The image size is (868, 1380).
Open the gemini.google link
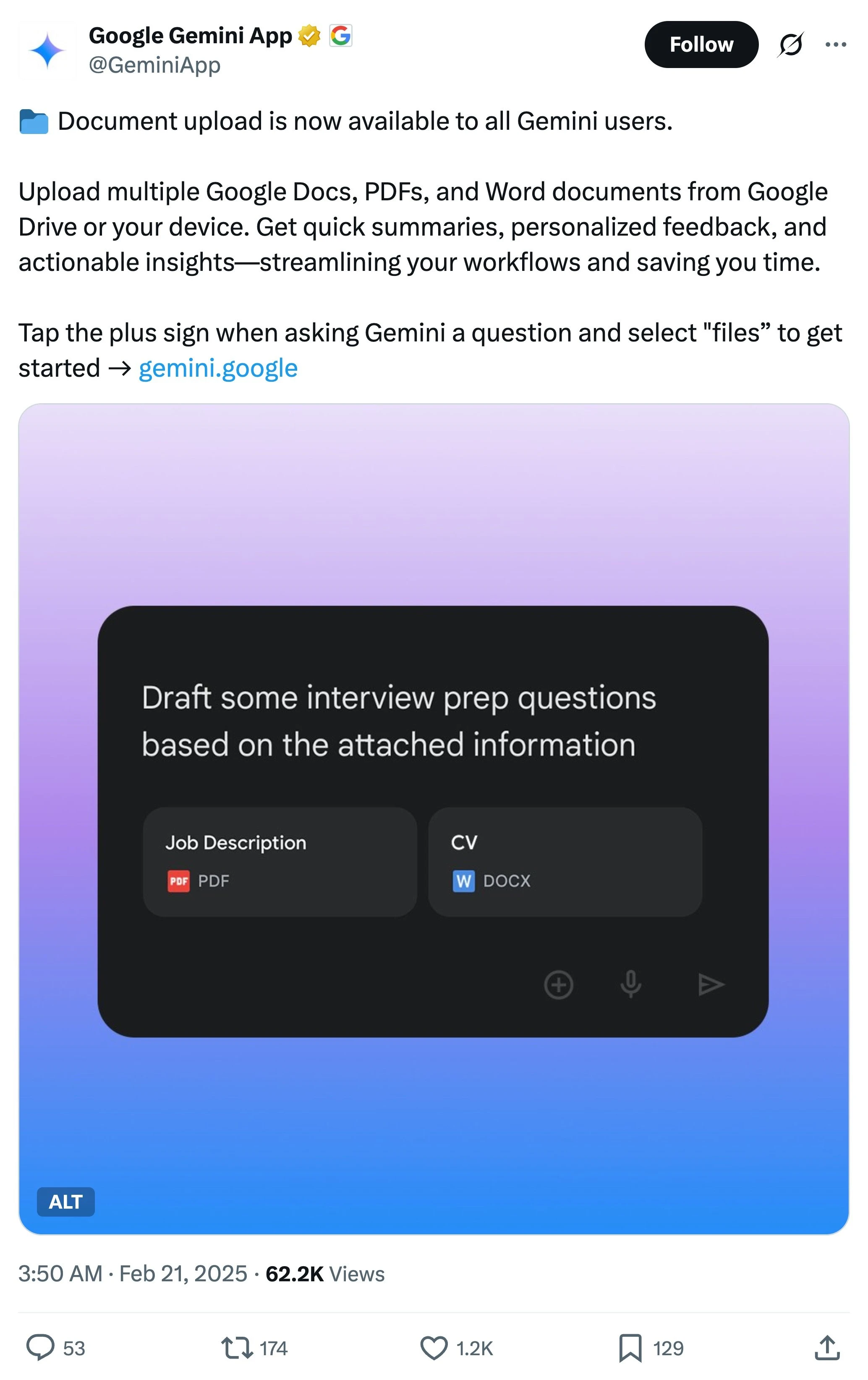click(x=218, y=368)
